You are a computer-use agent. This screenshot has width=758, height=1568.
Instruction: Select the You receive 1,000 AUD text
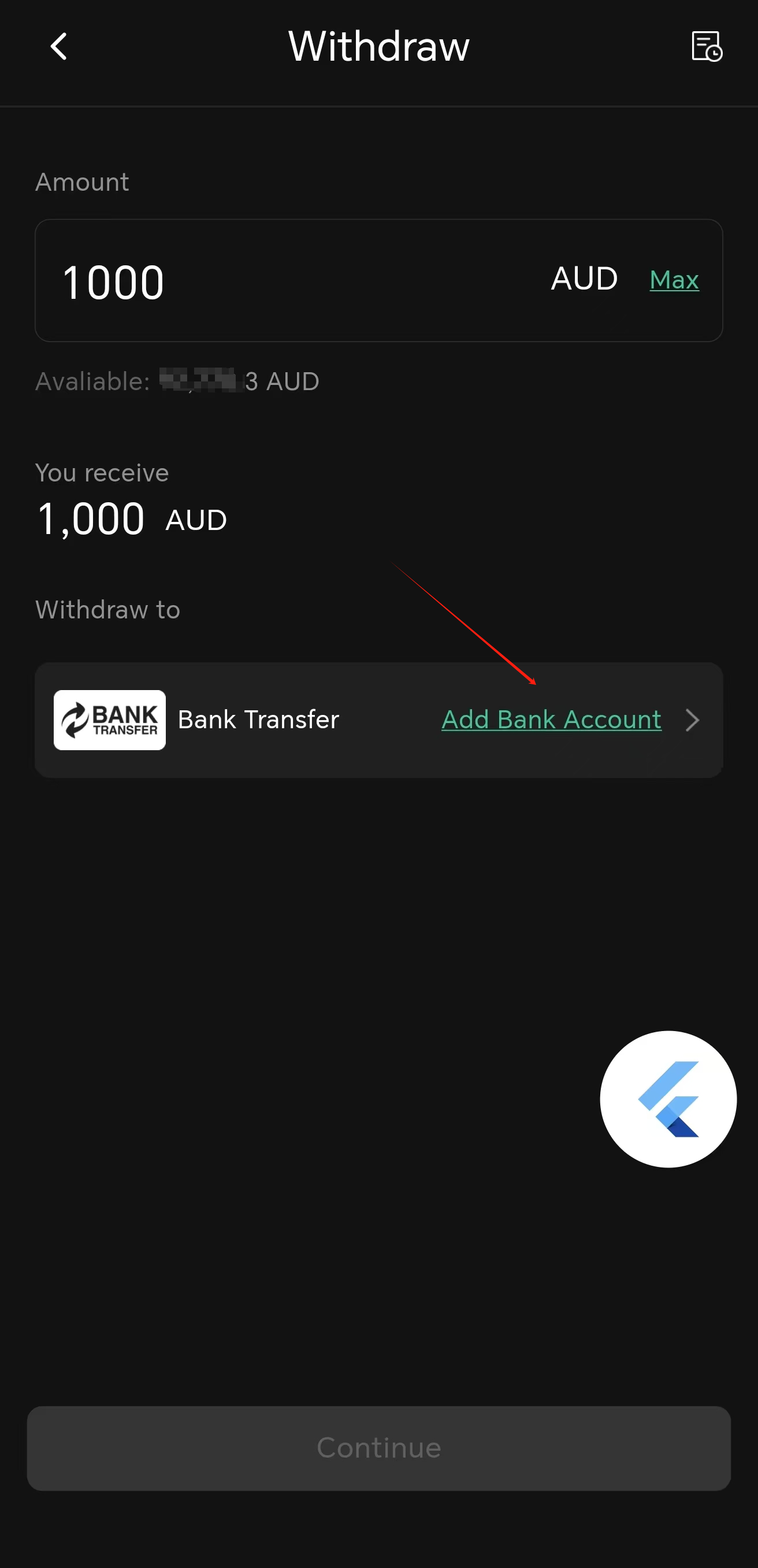[x=90, y=518]
